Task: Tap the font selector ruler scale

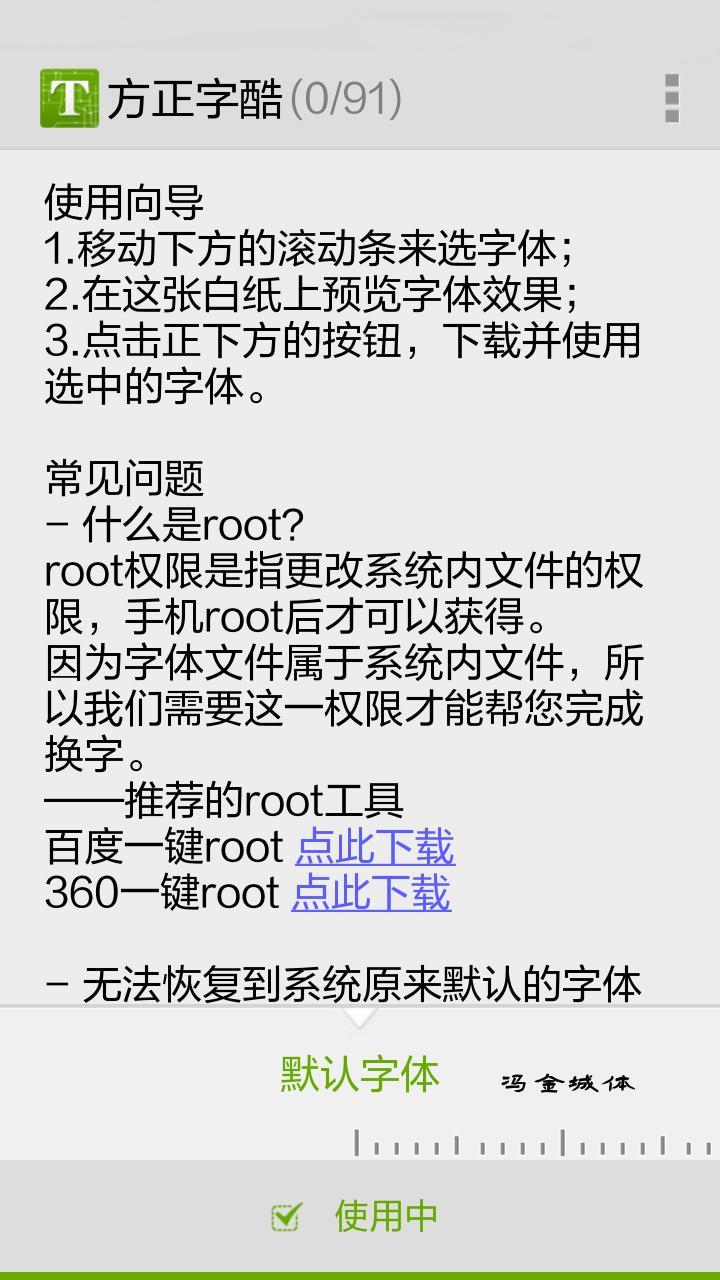Action: click(535, 1142)
